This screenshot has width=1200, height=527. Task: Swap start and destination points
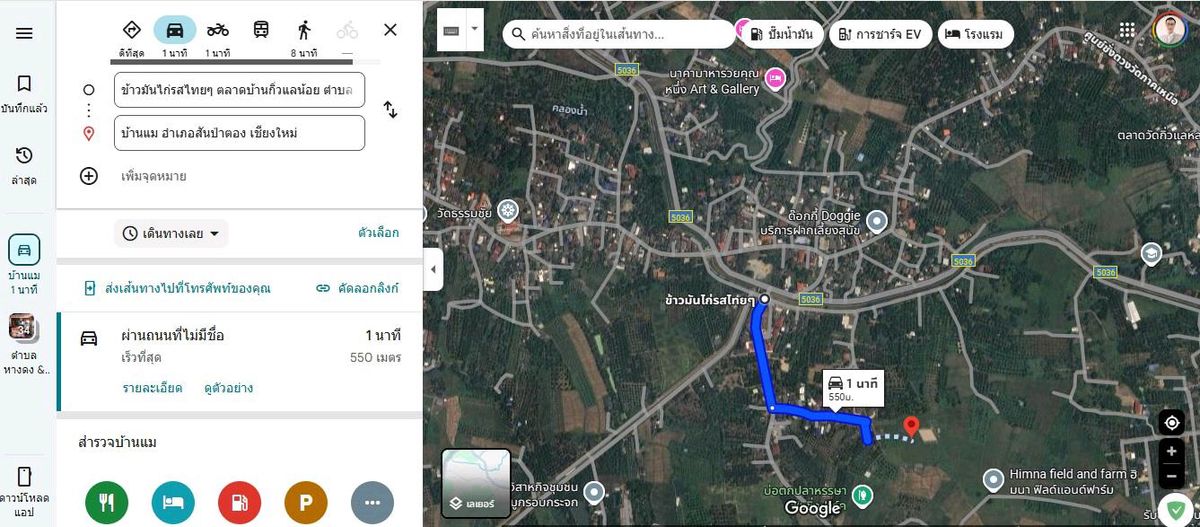click(390, 110)
